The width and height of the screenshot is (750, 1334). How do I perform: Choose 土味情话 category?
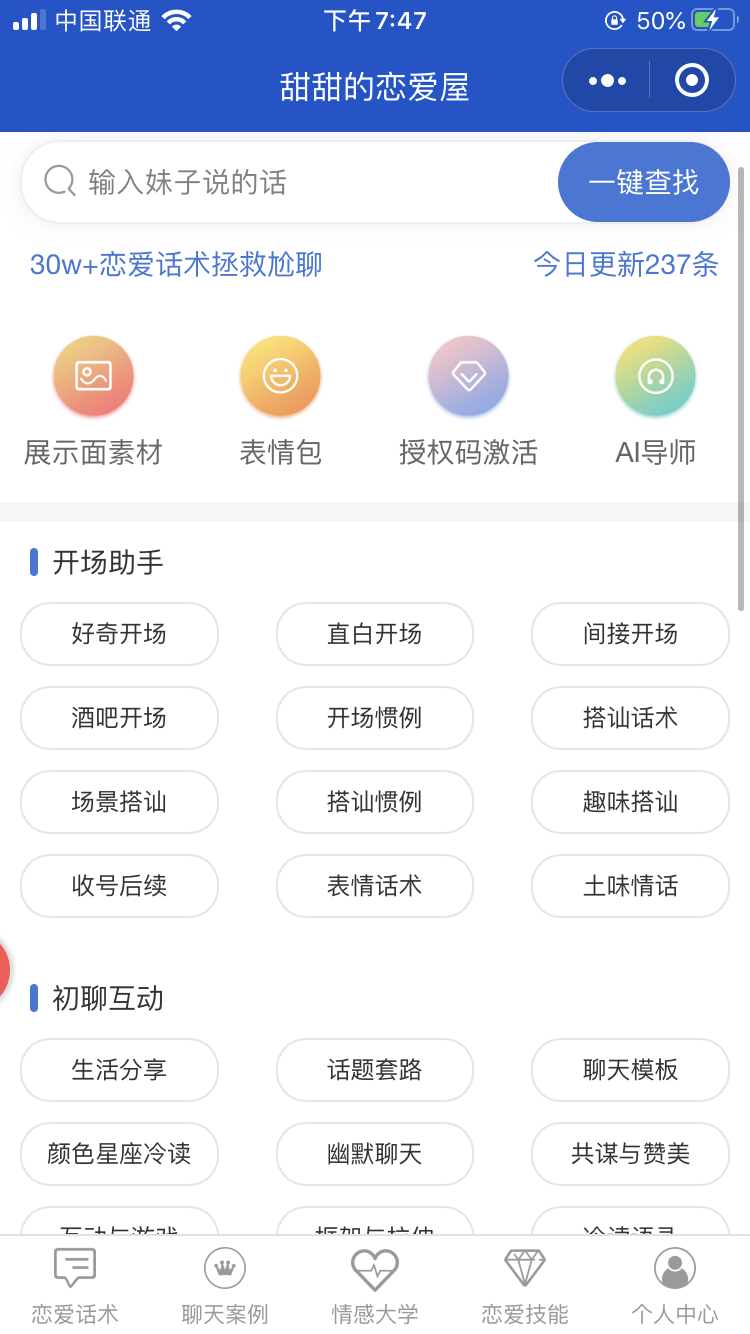pos(630,886)
